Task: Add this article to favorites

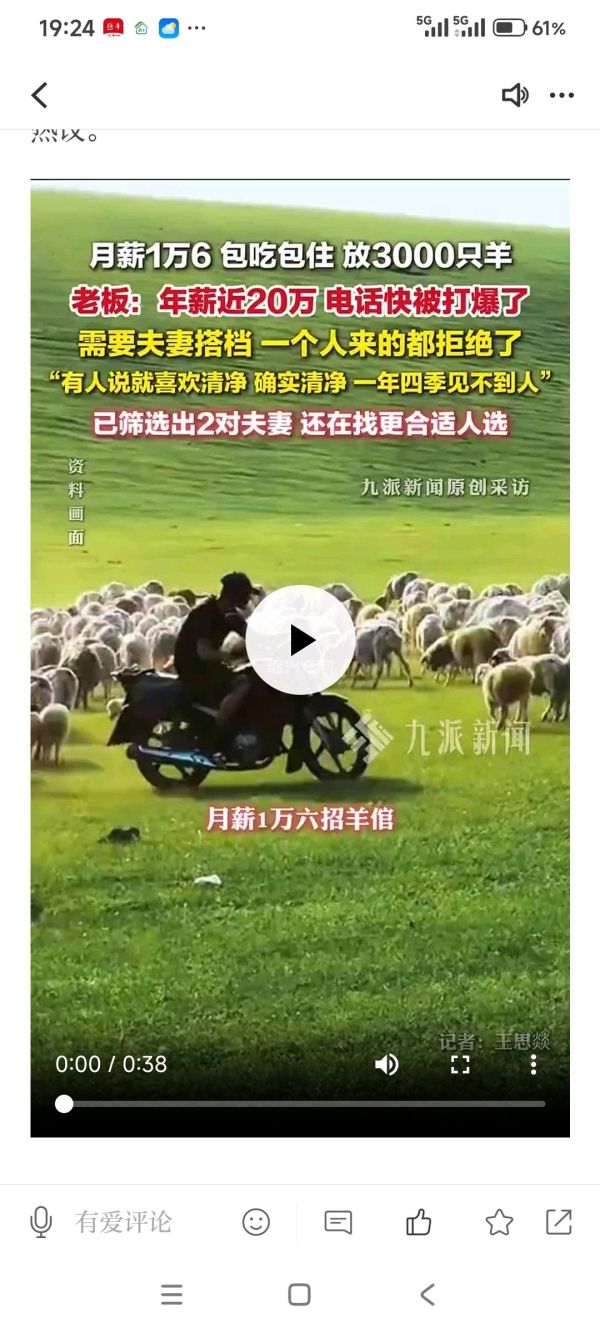Action: (498, 1222)
